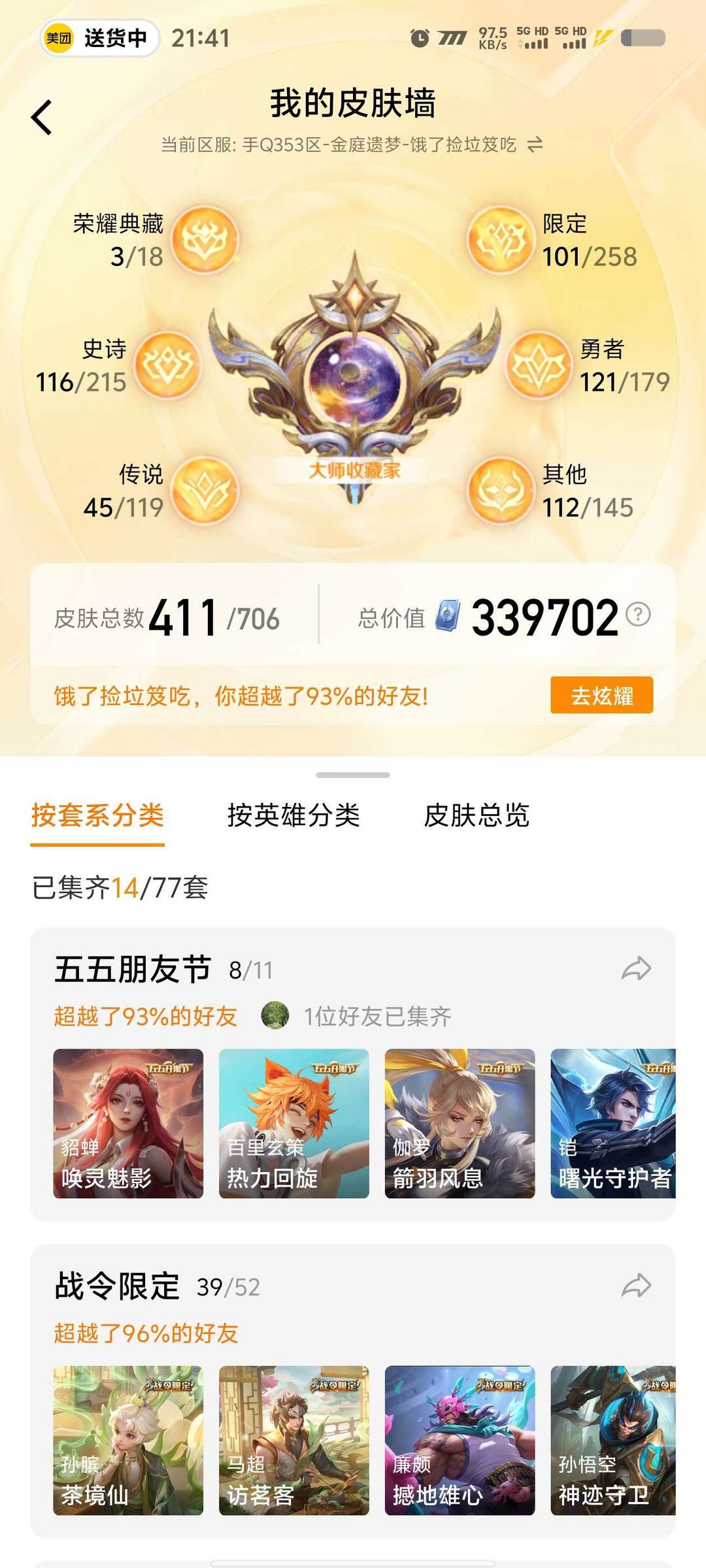Screen dimensions: 706x1568
Task: Open the 总价值 help question mark
Action: 638,614
